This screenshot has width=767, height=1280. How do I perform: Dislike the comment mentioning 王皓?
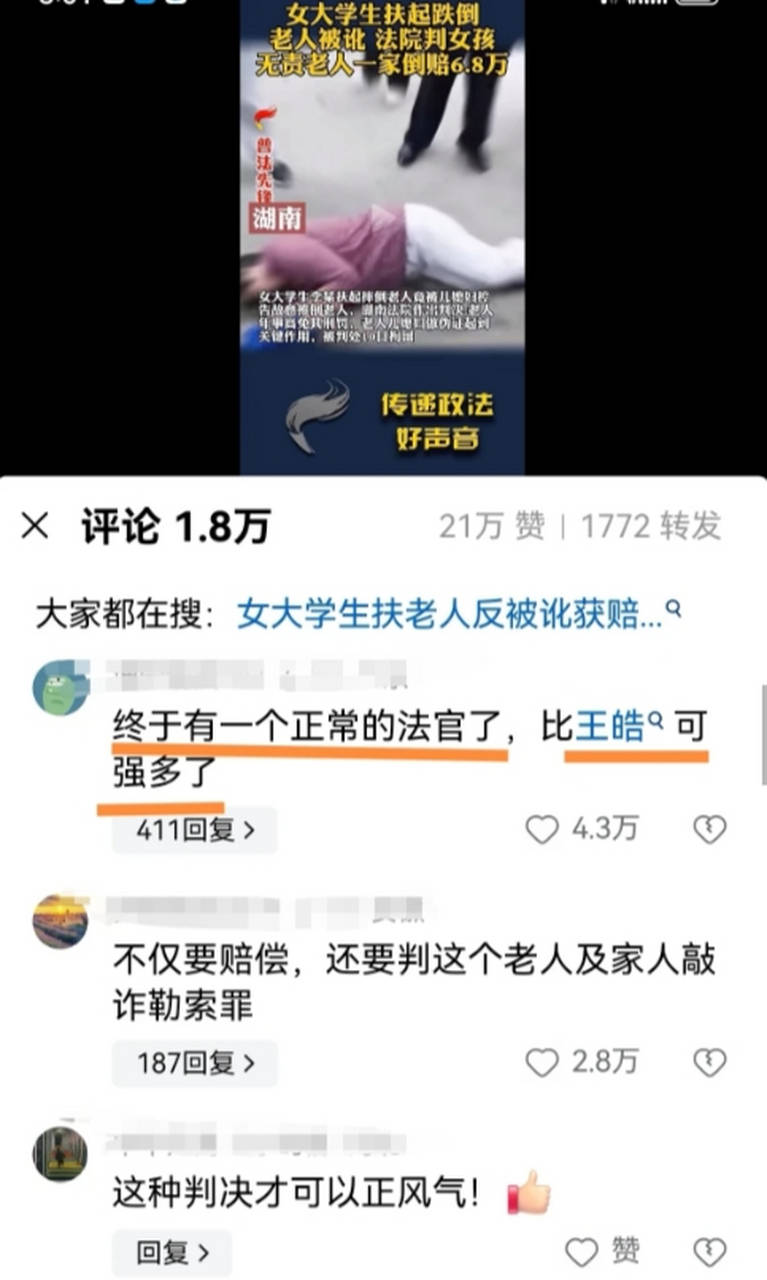[x=710, y=829]
